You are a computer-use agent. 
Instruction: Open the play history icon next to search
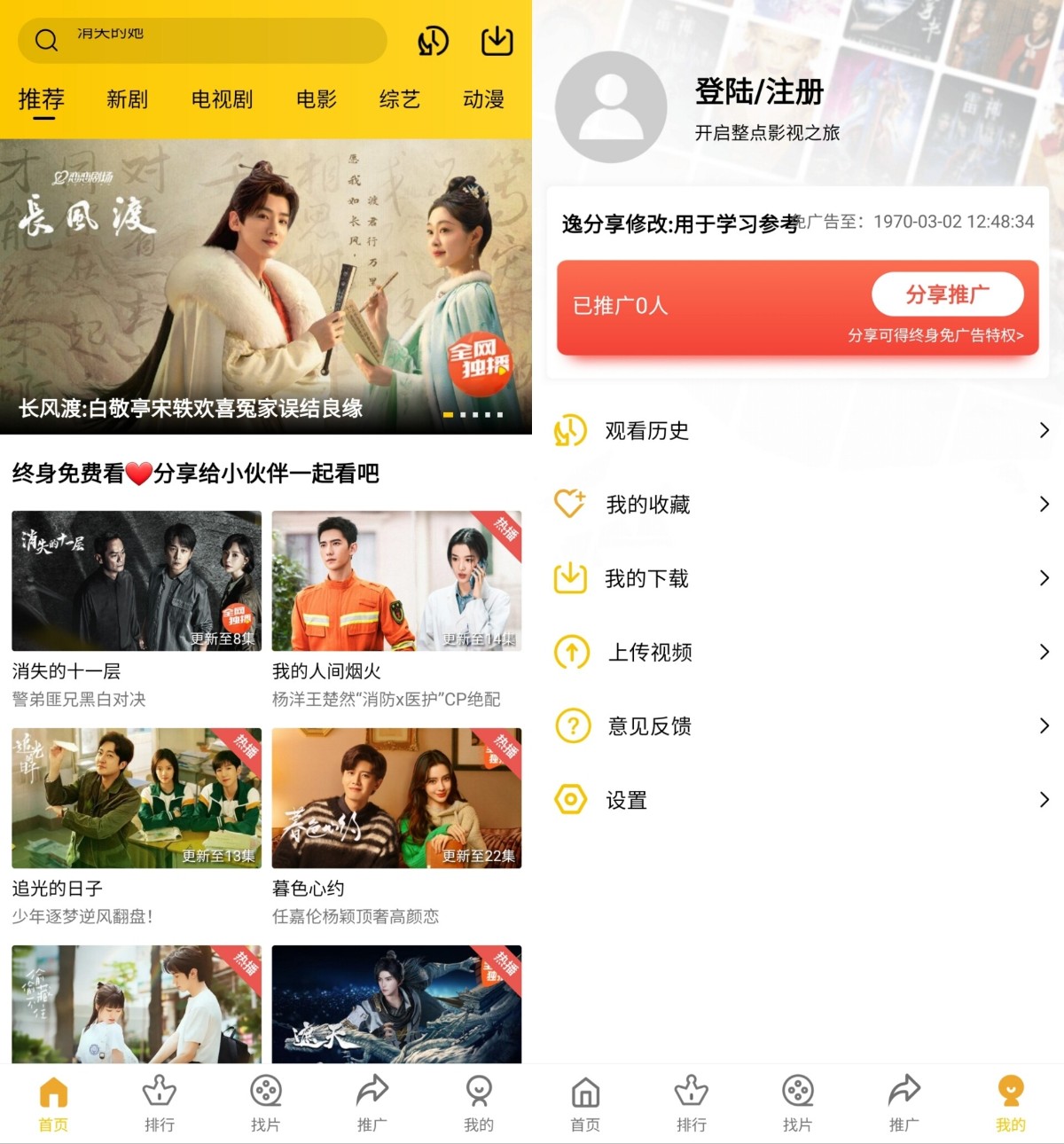coord(434,40)
